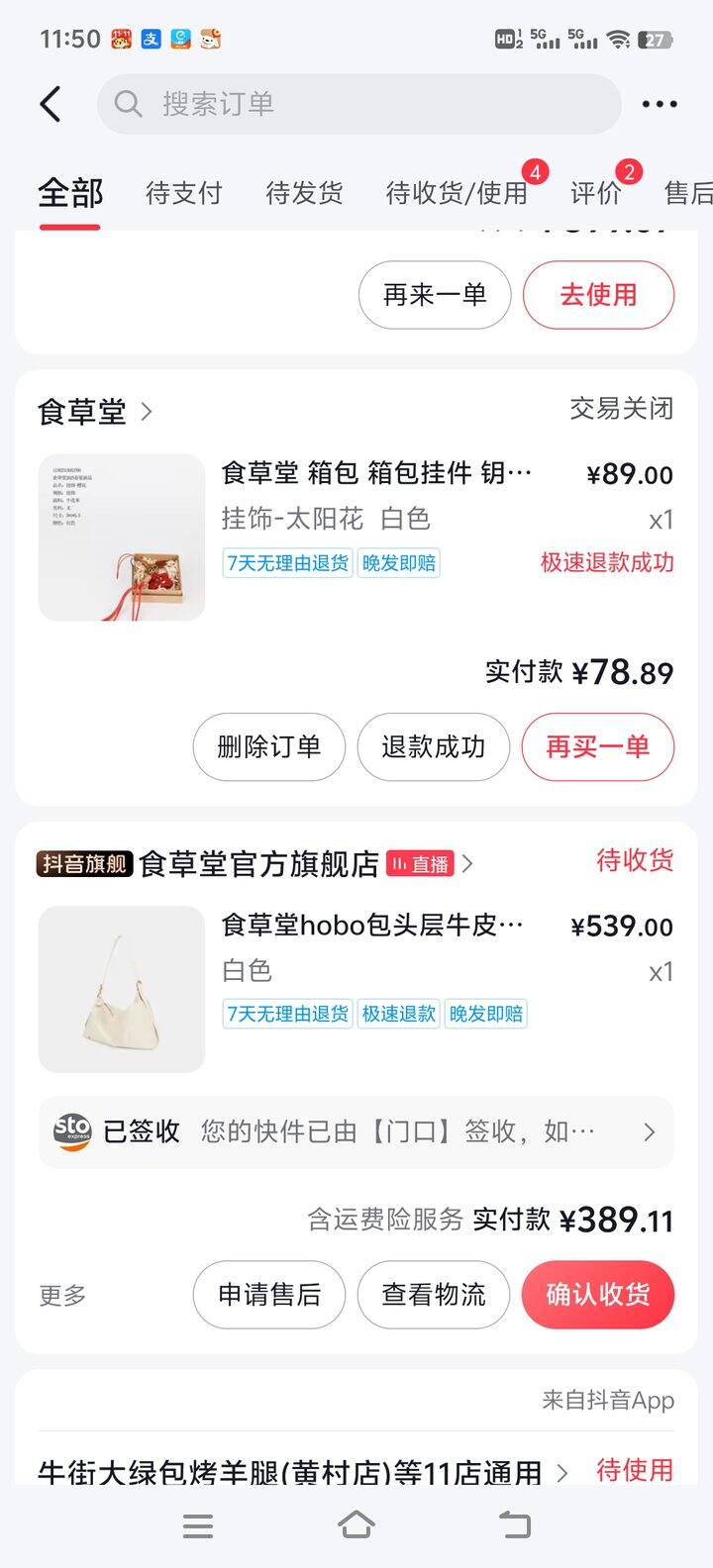713x1568 pixels.
Task: Open 查看物流 to track the package
Action: 433,1294
